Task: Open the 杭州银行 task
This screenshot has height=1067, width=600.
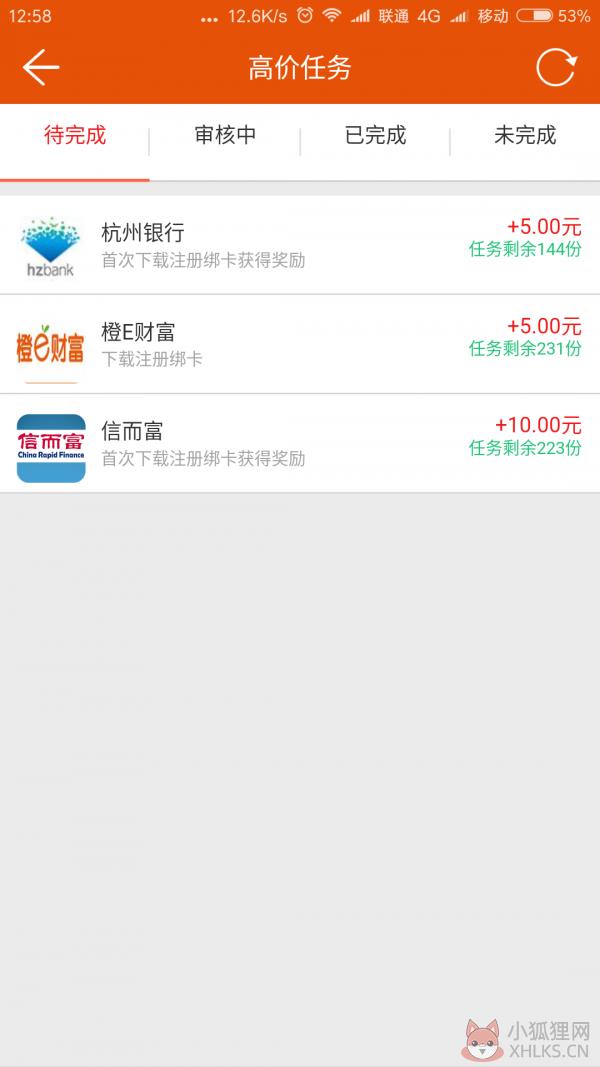Action: coord(300,245)
